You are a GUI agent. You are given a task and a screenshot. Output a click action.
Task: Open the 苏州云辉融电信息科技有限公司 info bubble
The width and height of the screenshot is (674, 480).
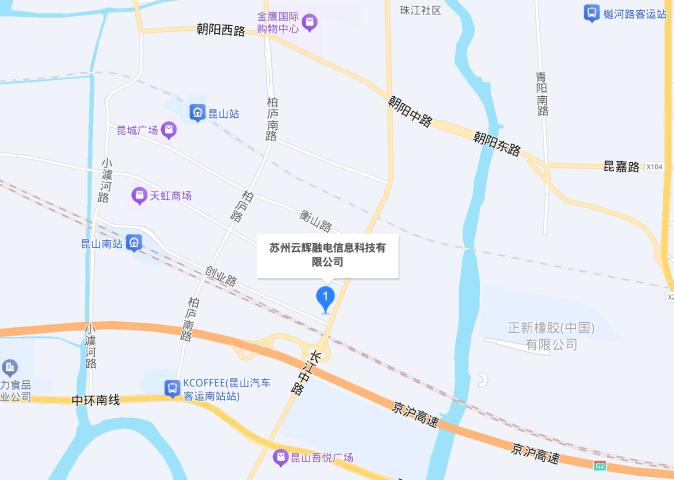pyautogui.click(x=327, y=253)
